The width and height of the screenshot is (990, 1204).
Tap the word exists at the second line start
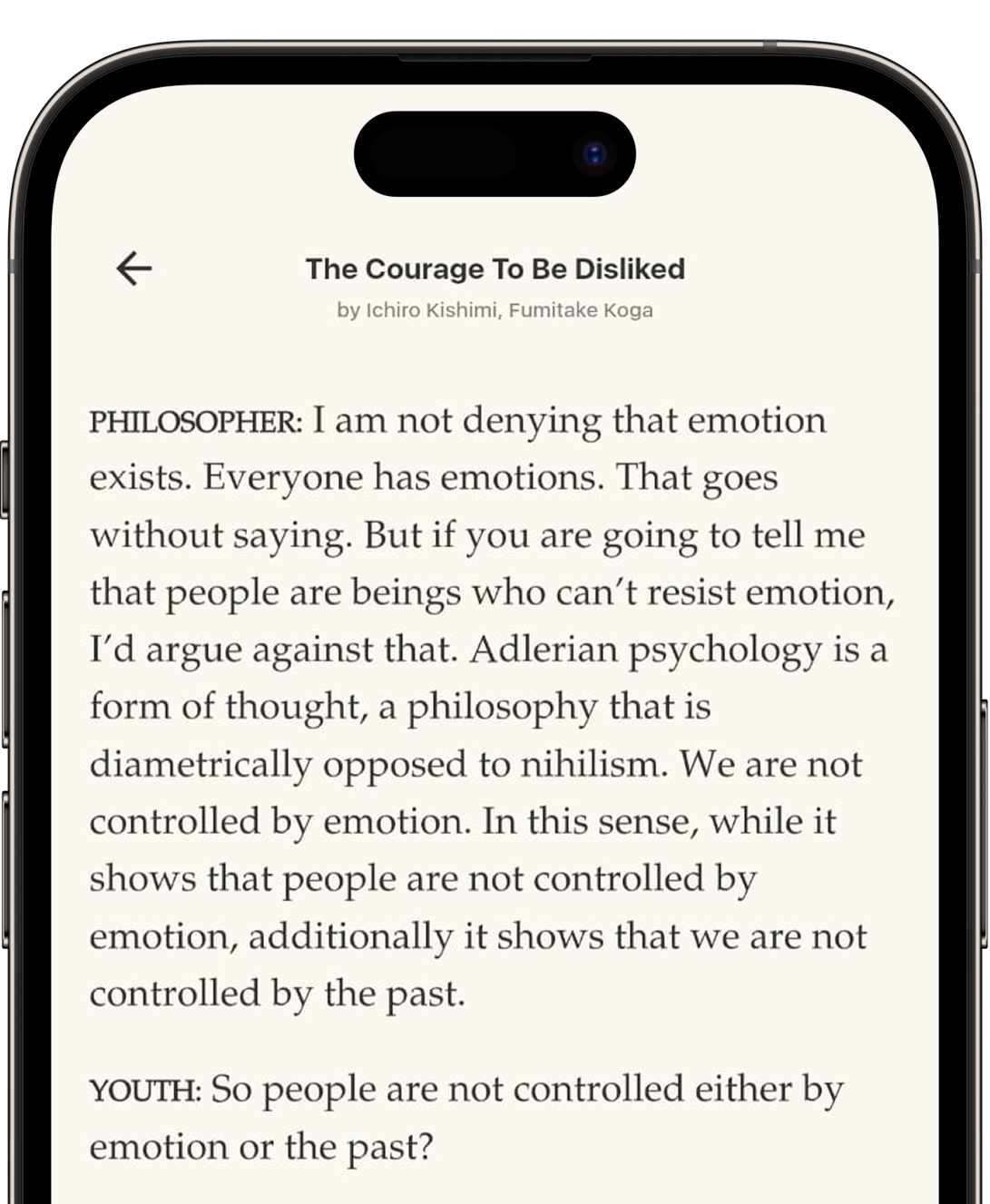click(x=137, y=475)
